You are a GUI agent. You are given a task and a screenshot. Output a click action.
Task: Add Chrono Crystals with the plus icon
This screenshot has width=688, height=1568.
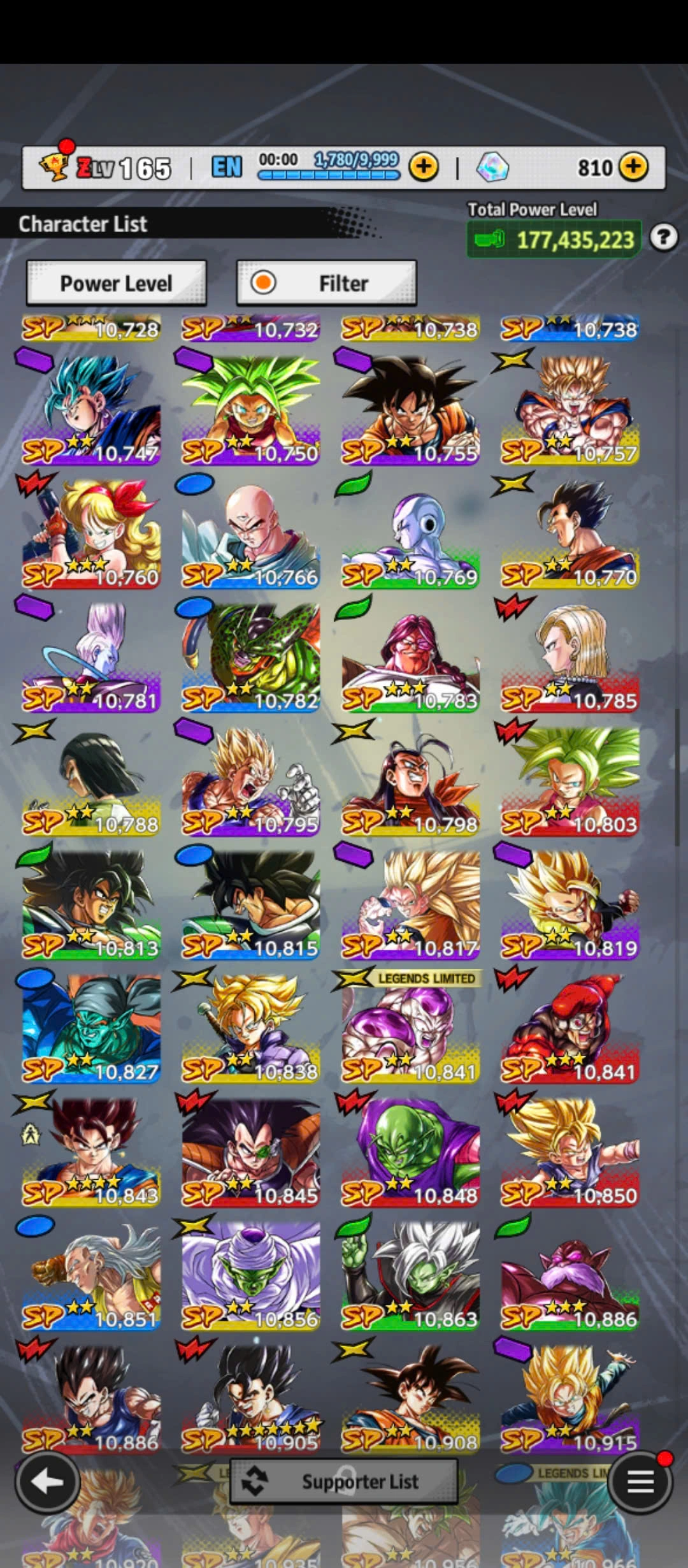pyautogui.click(x=633, y=168)
